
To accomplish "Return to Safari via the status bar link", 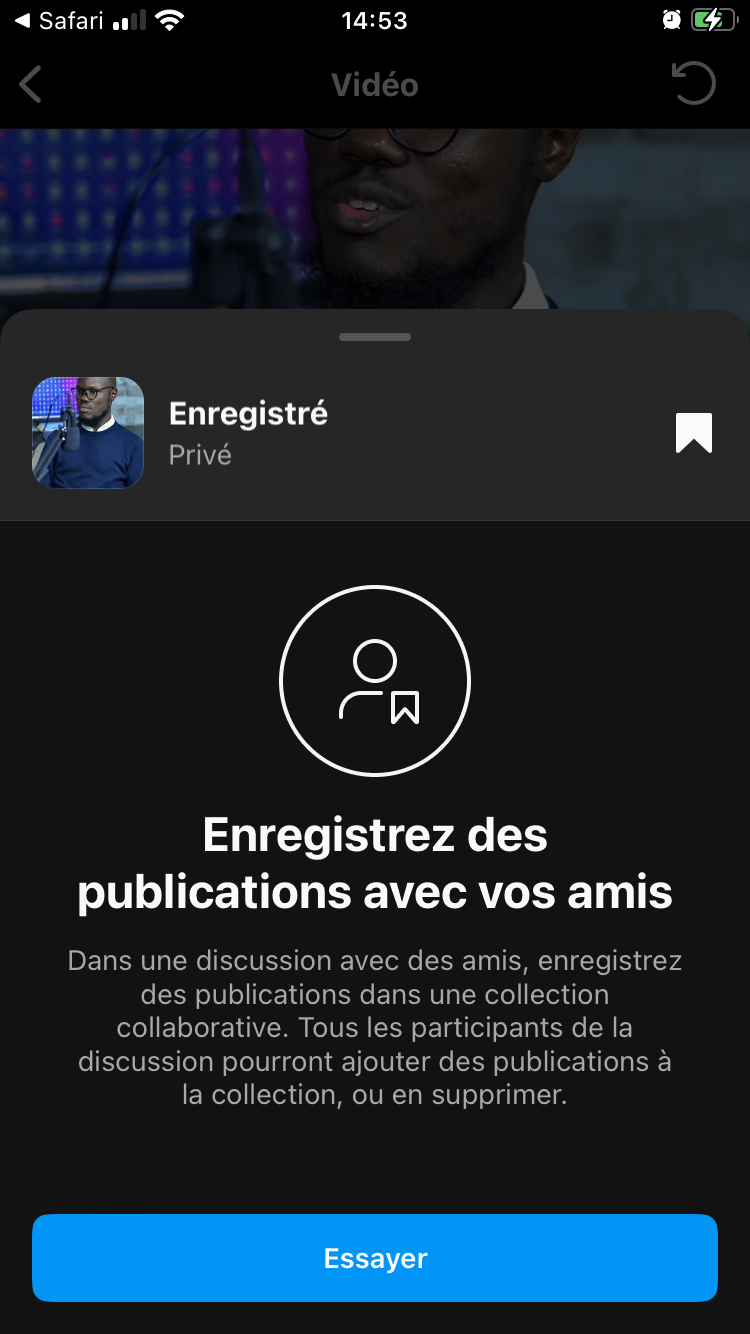I will pyautogui.click(x=58, y=20).
